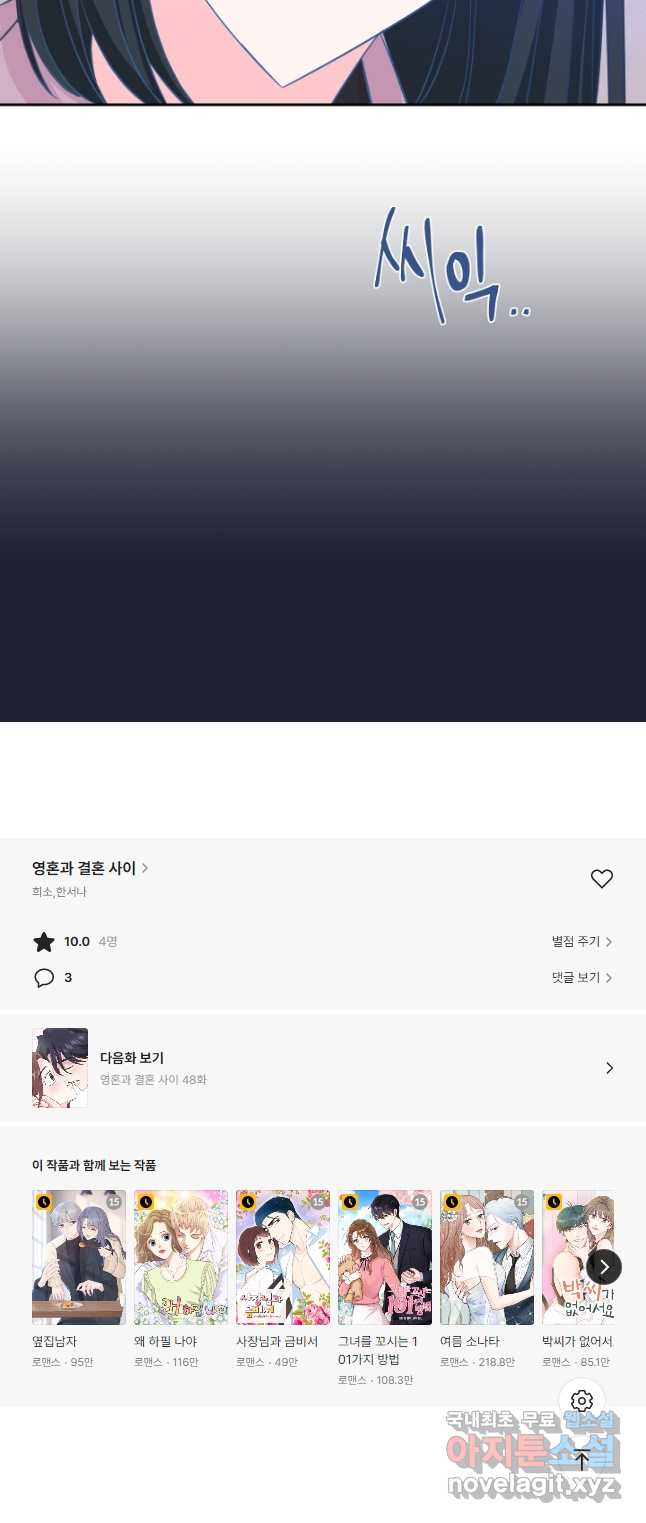Image resolution: width=646 pixels, height=1523 pixels.
Task: Show more recommended titles with the arrow
Action: pyautogui.click(x=604, y=1267)
